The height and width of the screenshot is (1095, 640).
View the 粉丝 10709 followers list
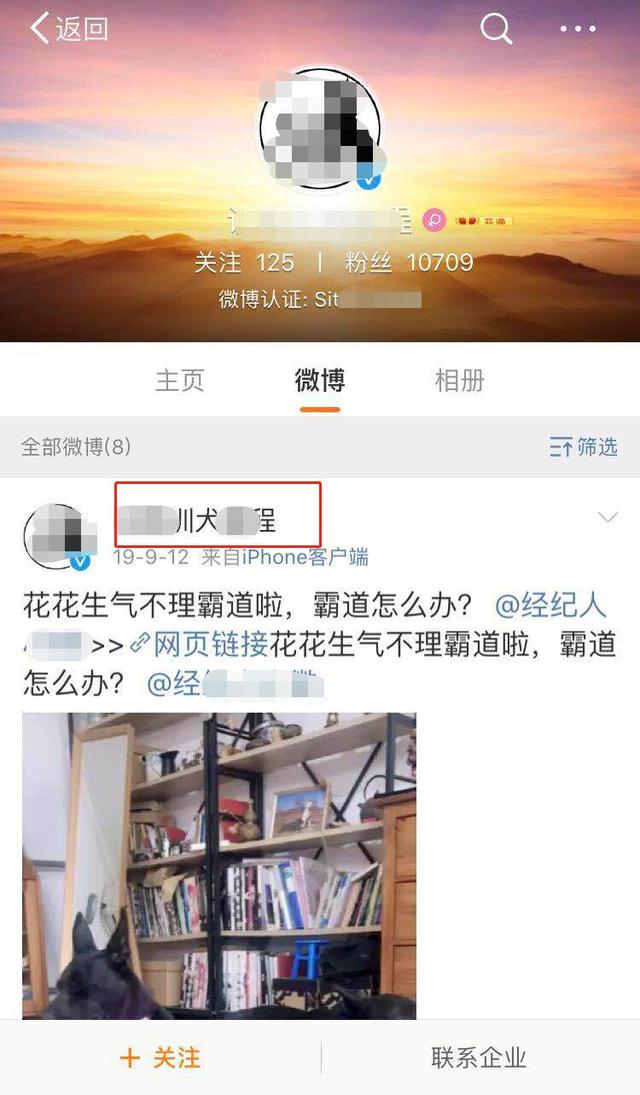pos(408,263)
